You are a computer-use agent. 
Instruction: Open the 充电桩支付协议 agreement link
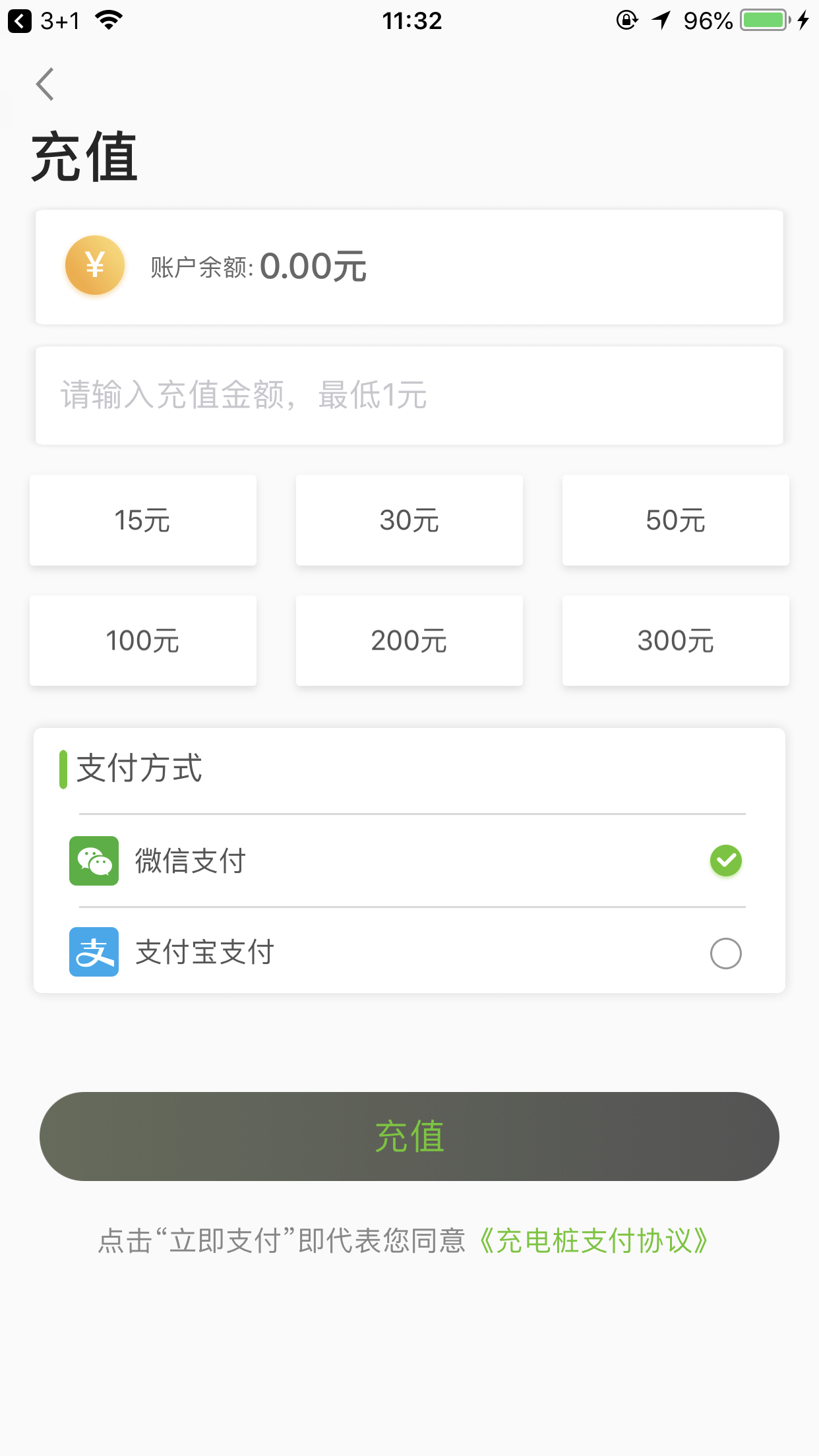(593, 1241)
